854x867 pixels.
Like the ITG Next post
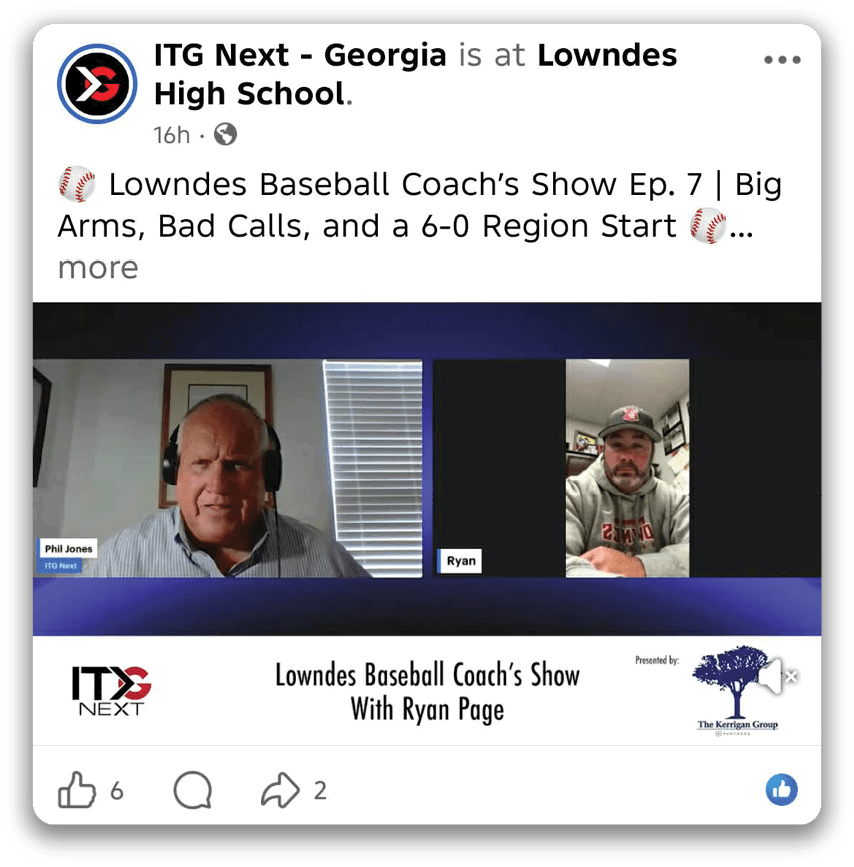(x=77, y=792)
